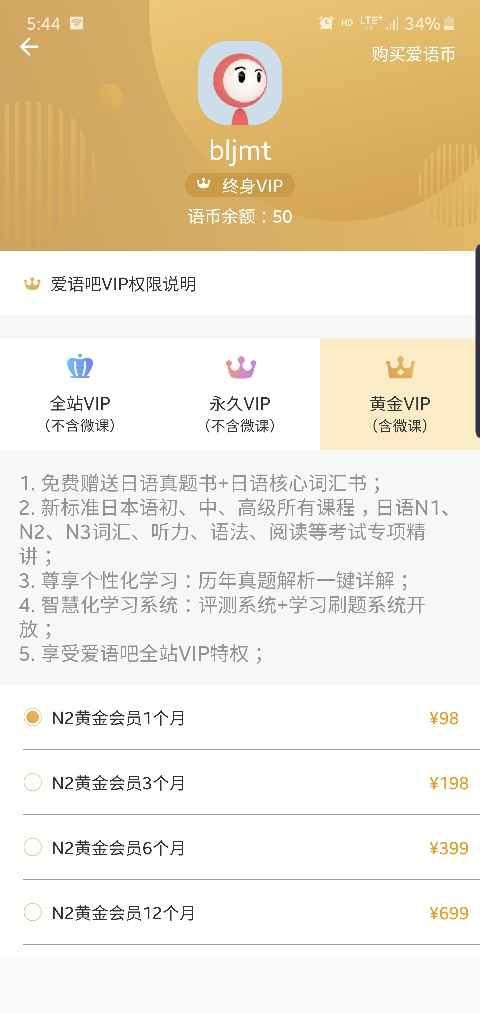Select N2黄金会员12个月 for ¥699
This screenshot has height=1013, width=480.
(240, 913)
